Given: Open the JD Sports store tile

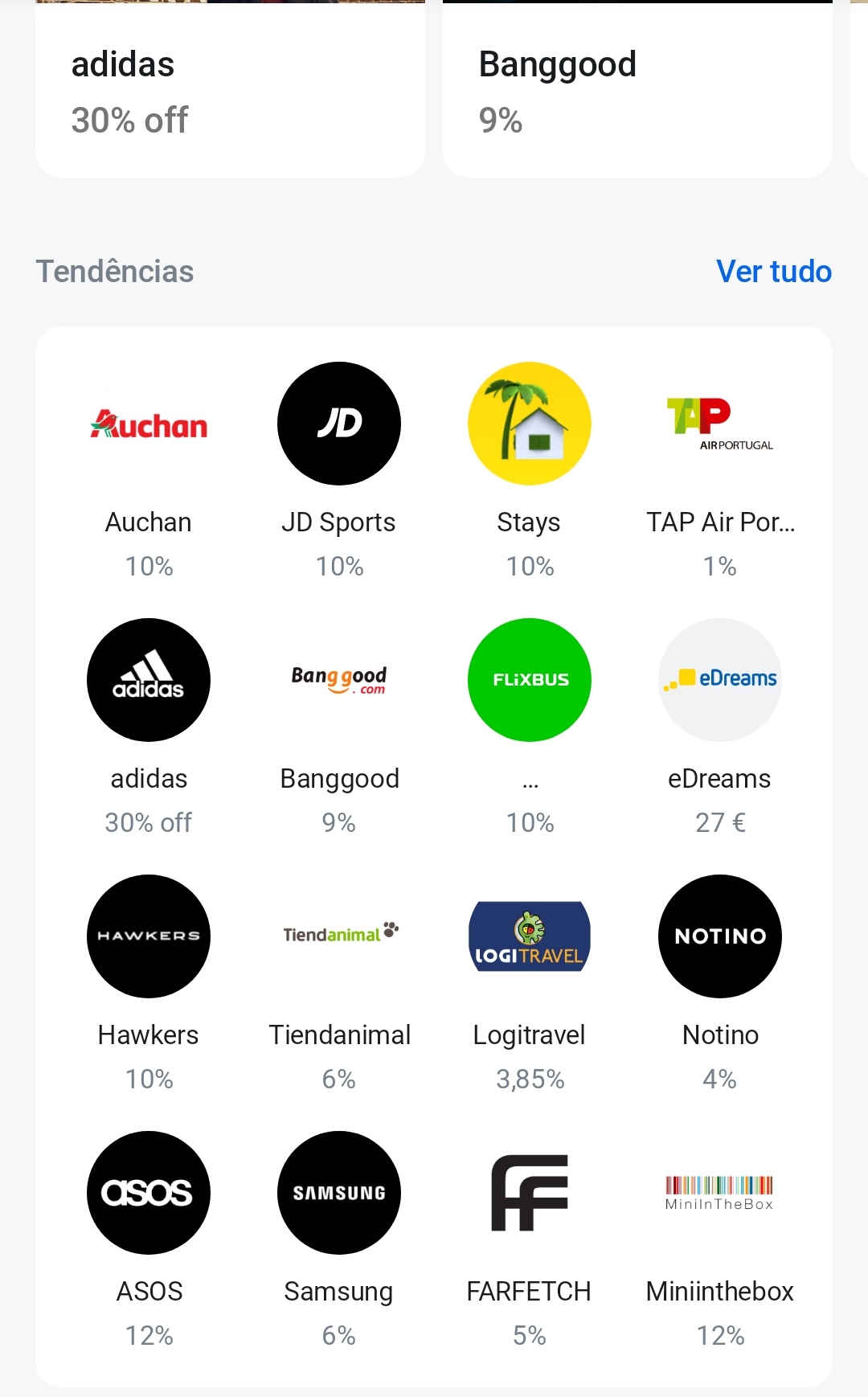Looking at the screenshot, I should point(339,424).
